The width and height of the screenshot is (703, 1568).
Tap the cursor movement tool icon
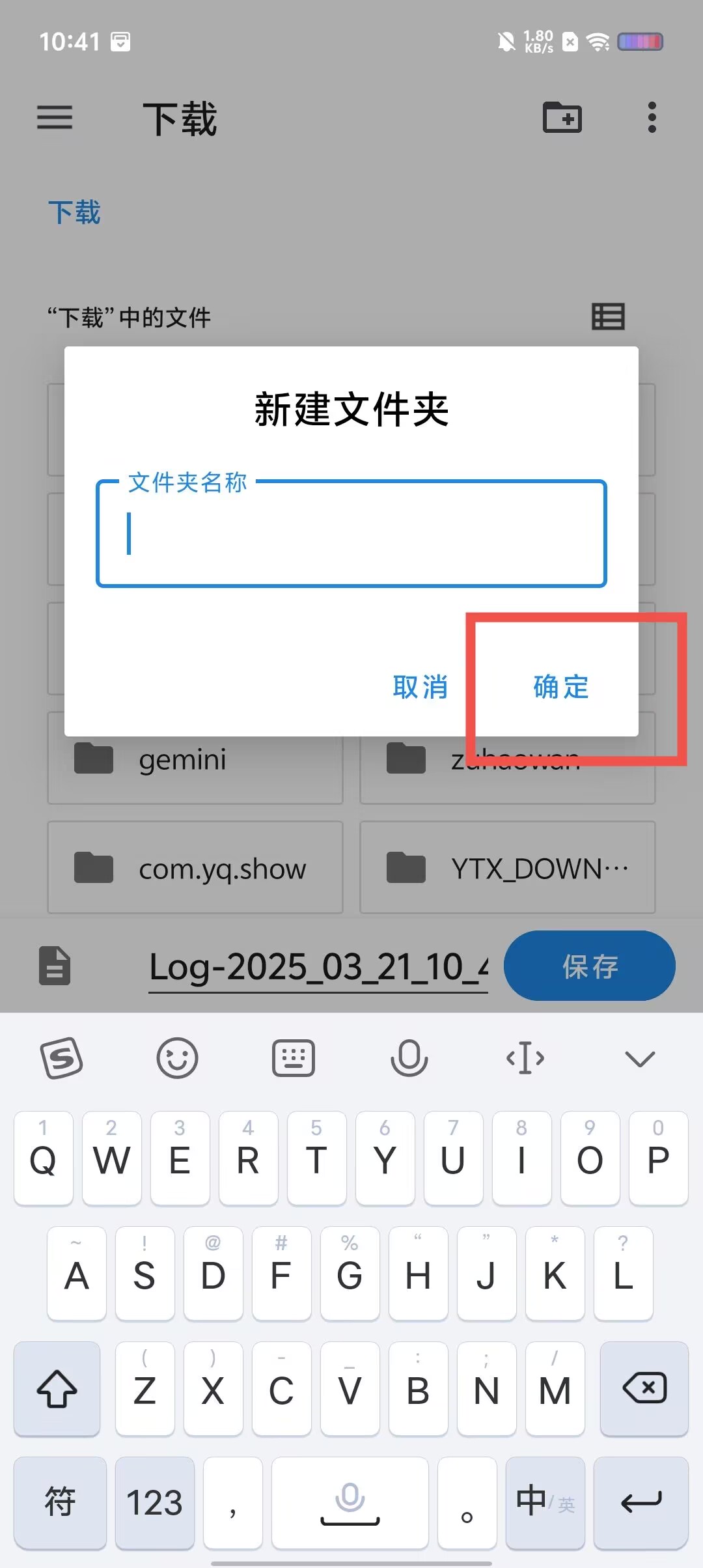(x=525, y=1058)
